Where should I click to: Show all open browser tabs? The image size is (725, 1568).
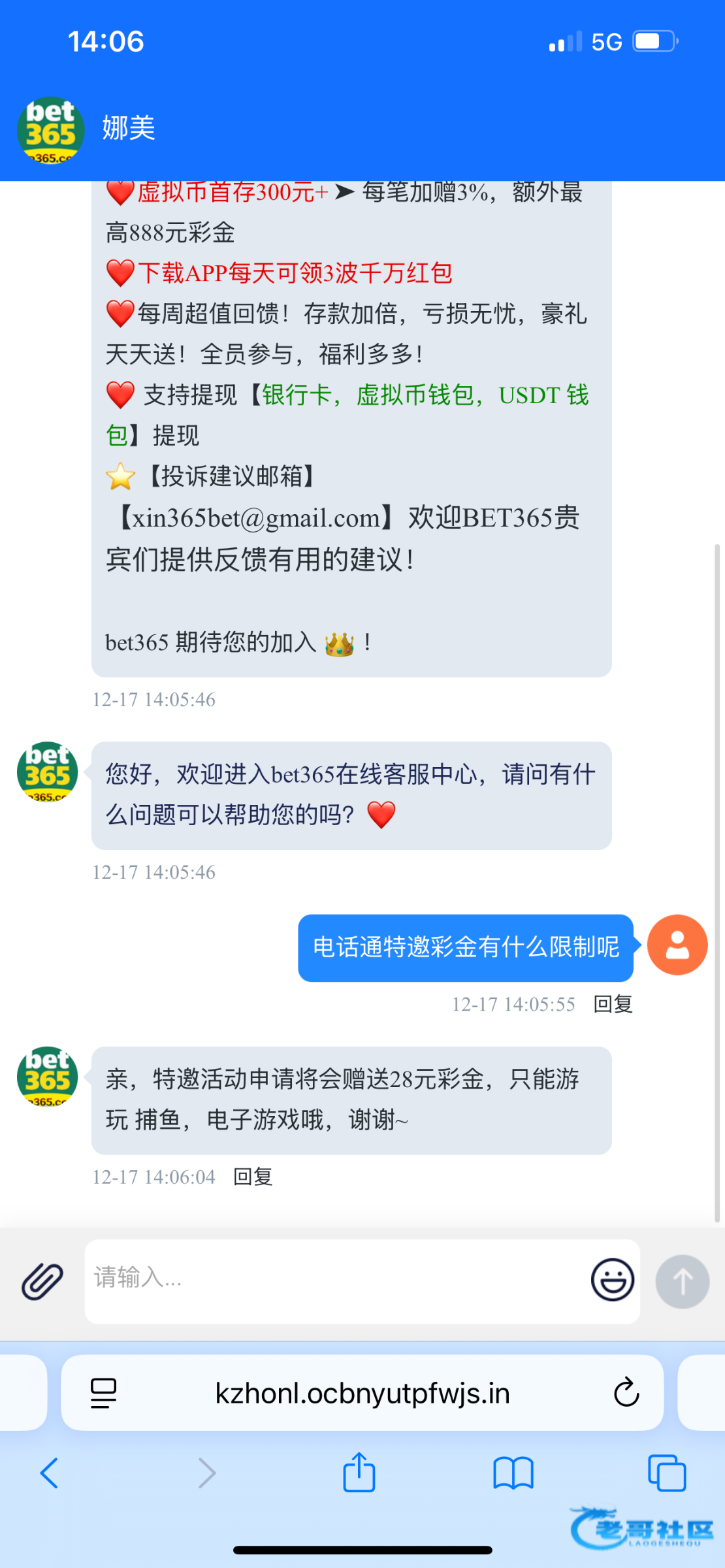666,1473
